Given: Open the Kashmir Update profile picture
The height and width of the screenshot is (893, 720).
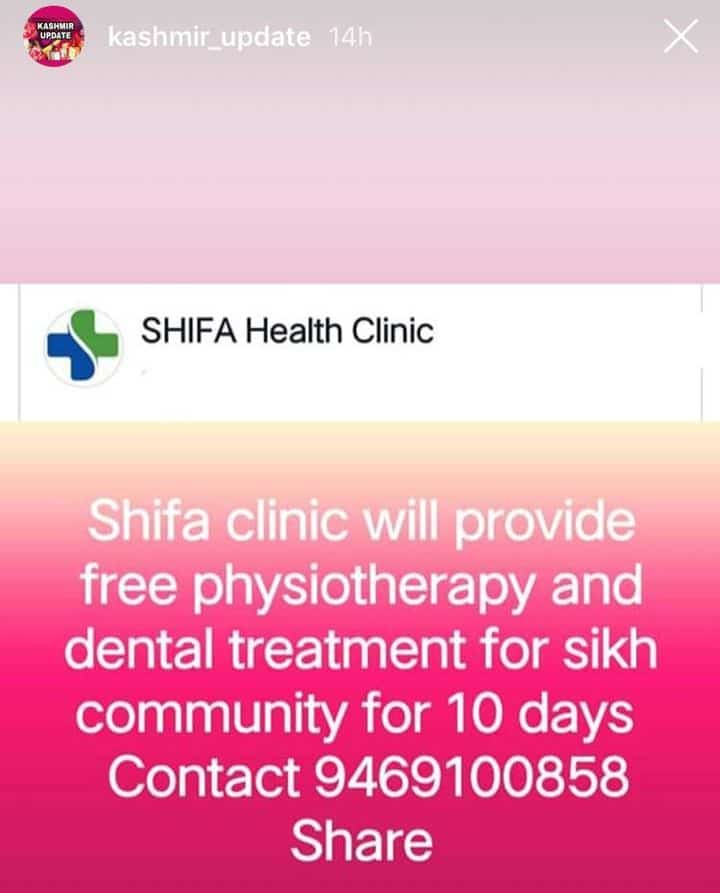Looking at the screenshot, I should pyautogui.click(x=50, y=37).
